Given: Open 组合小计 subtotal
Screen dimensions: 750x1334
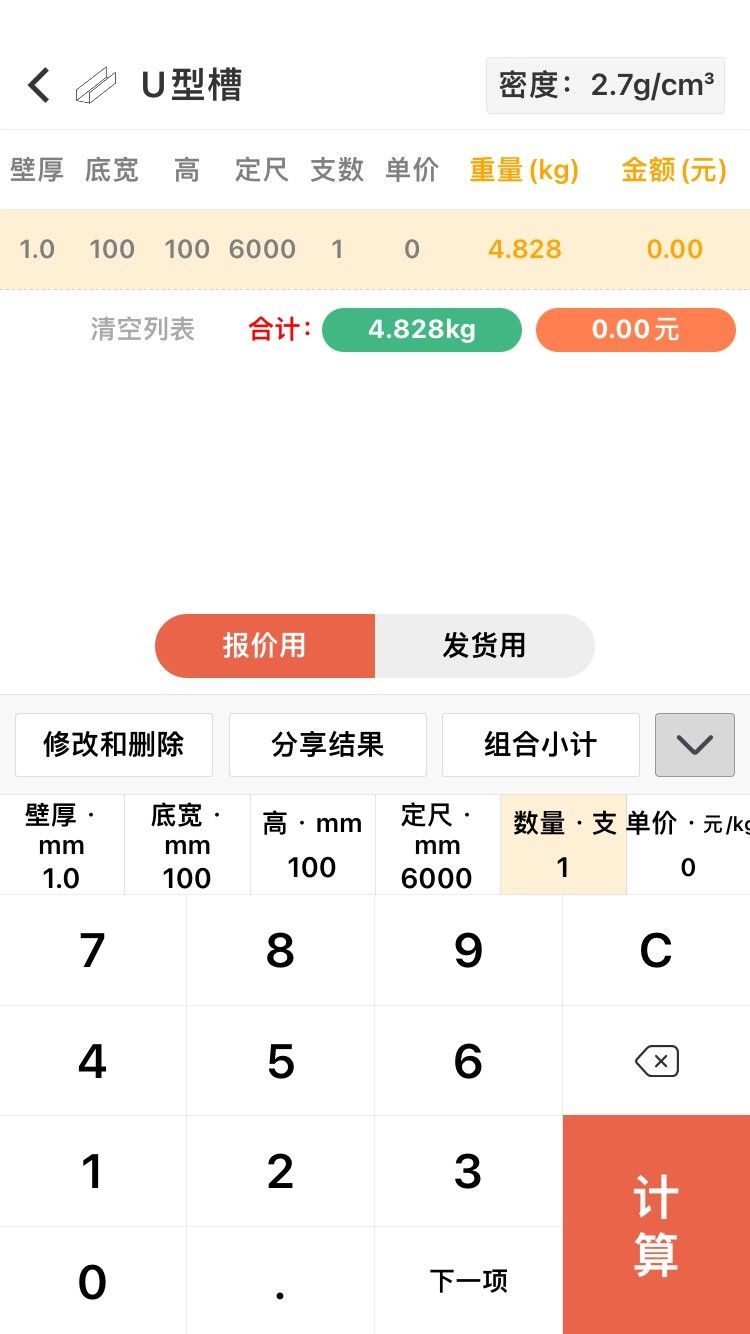Looking at the screenshot, I should click(541, 744).
